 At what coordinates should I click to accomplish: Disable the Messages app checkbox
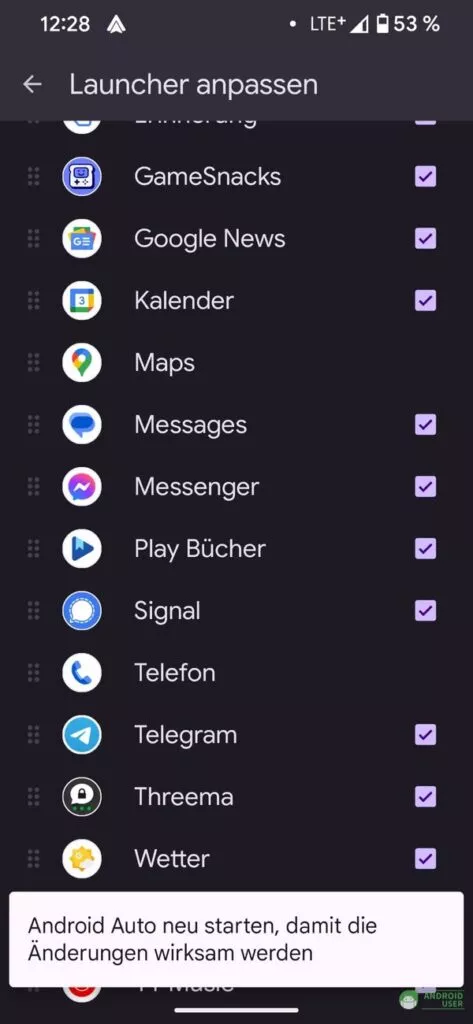pos(425,424)
